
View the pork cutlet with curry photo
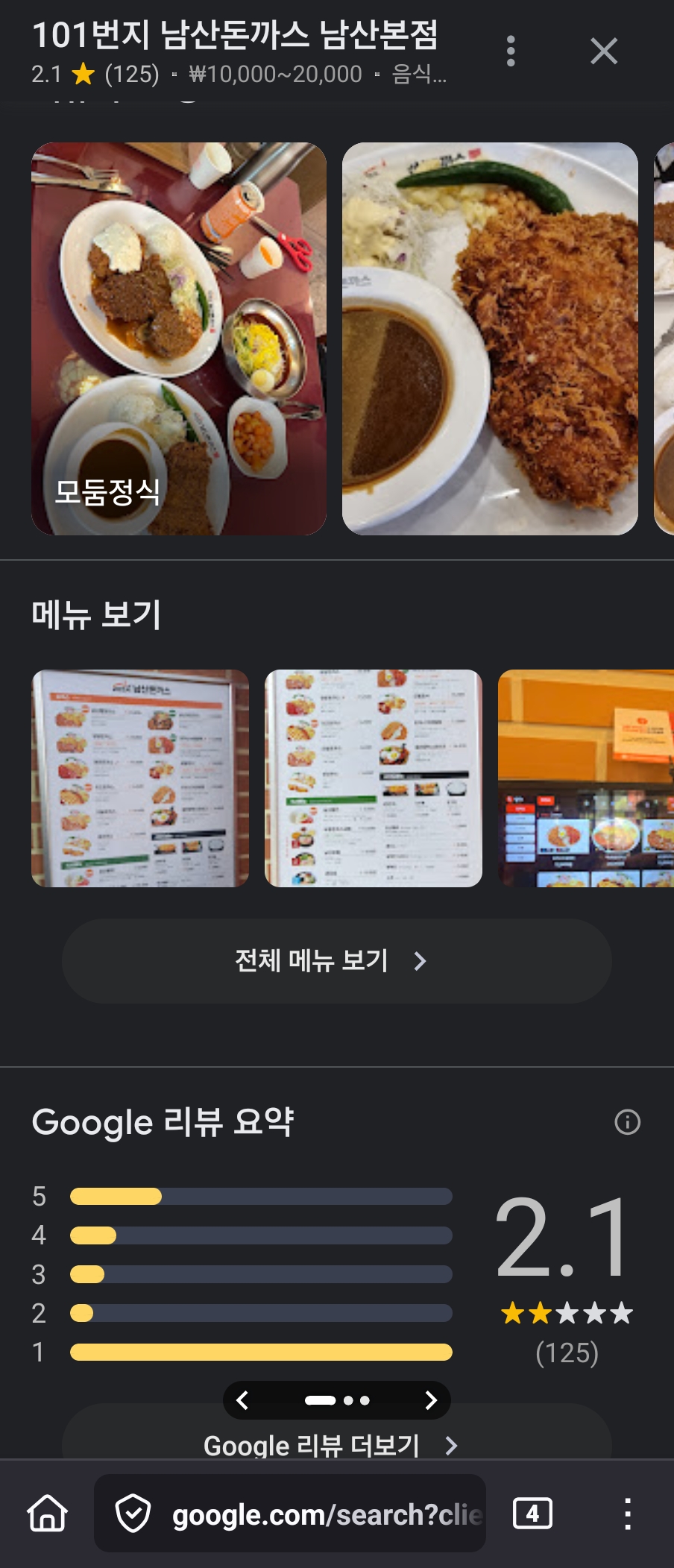tap(490, 339)
